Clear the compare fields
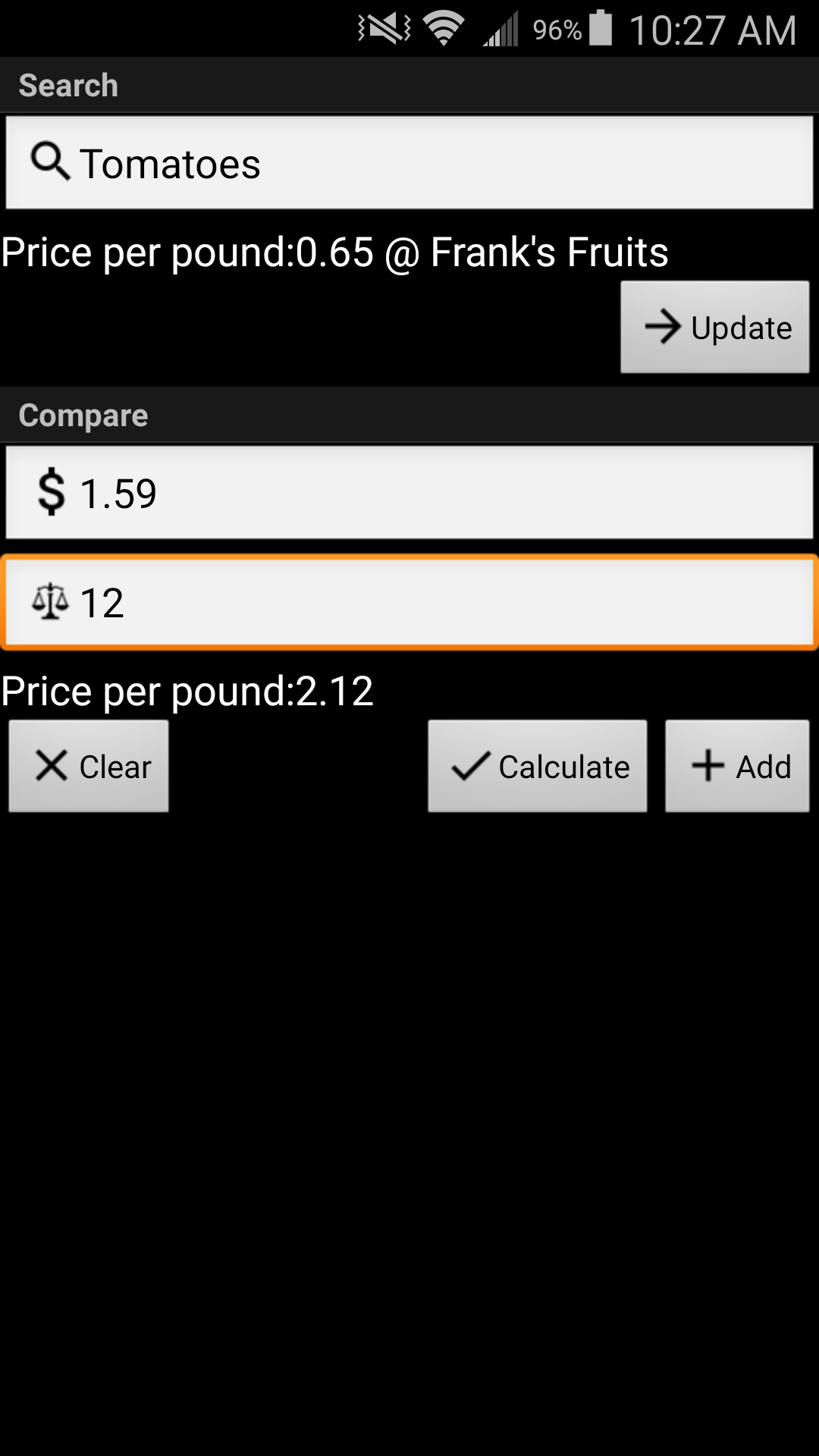 click(x=89, y=766)
